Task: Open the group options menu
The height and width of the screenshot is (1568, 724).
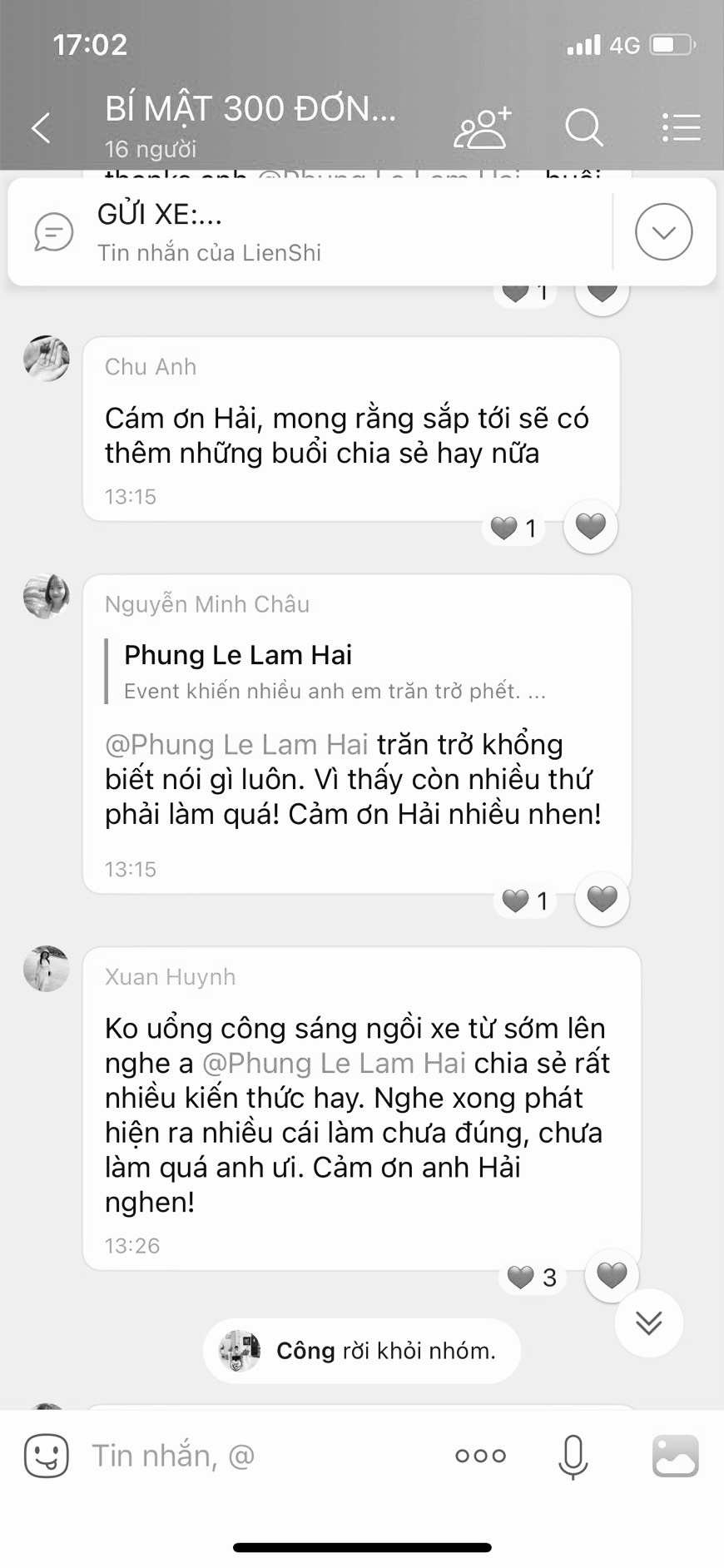Action: pos(682,127)
